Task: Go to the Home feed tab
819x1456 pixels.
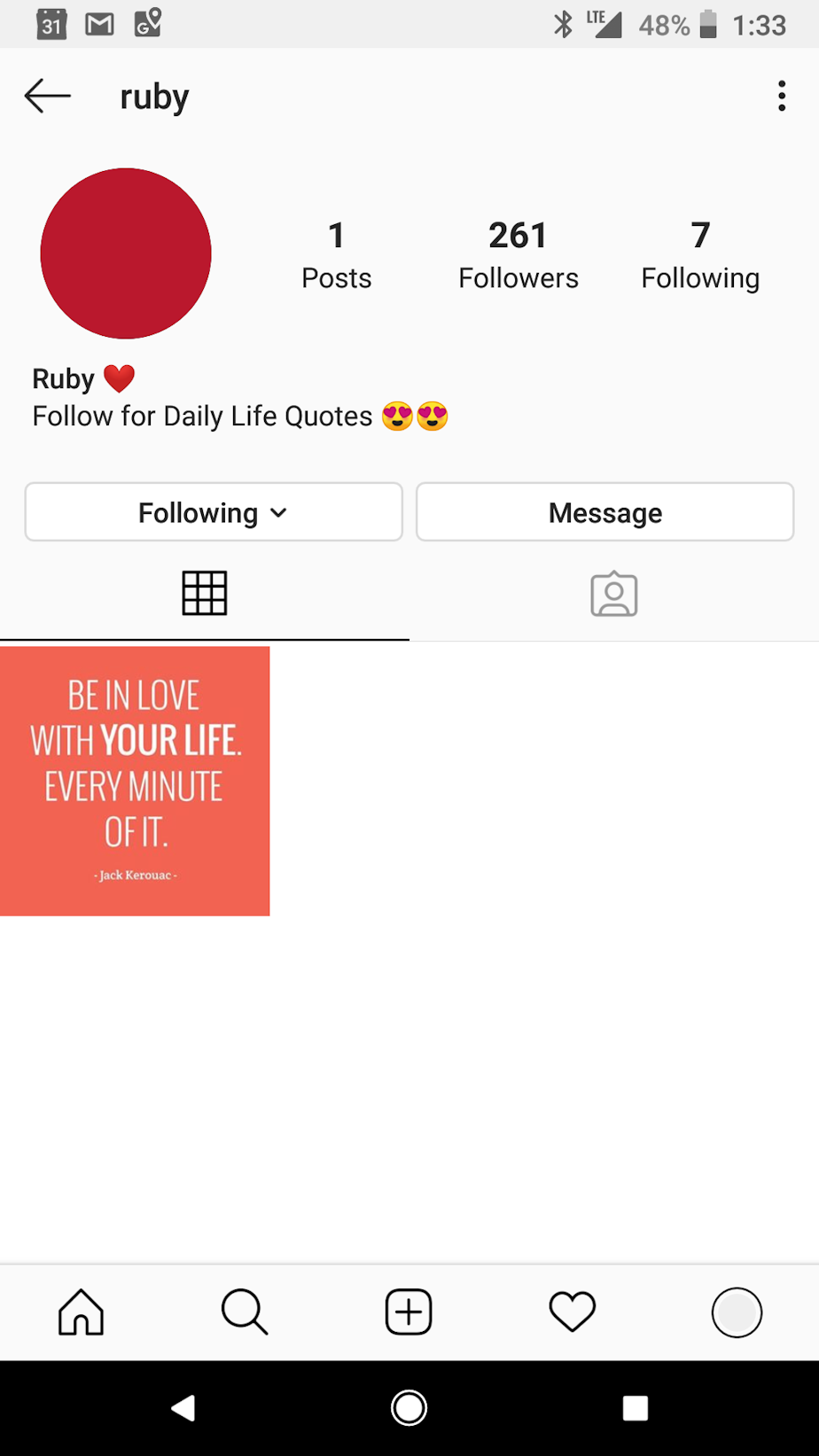Action: [x=82, y=1312]
